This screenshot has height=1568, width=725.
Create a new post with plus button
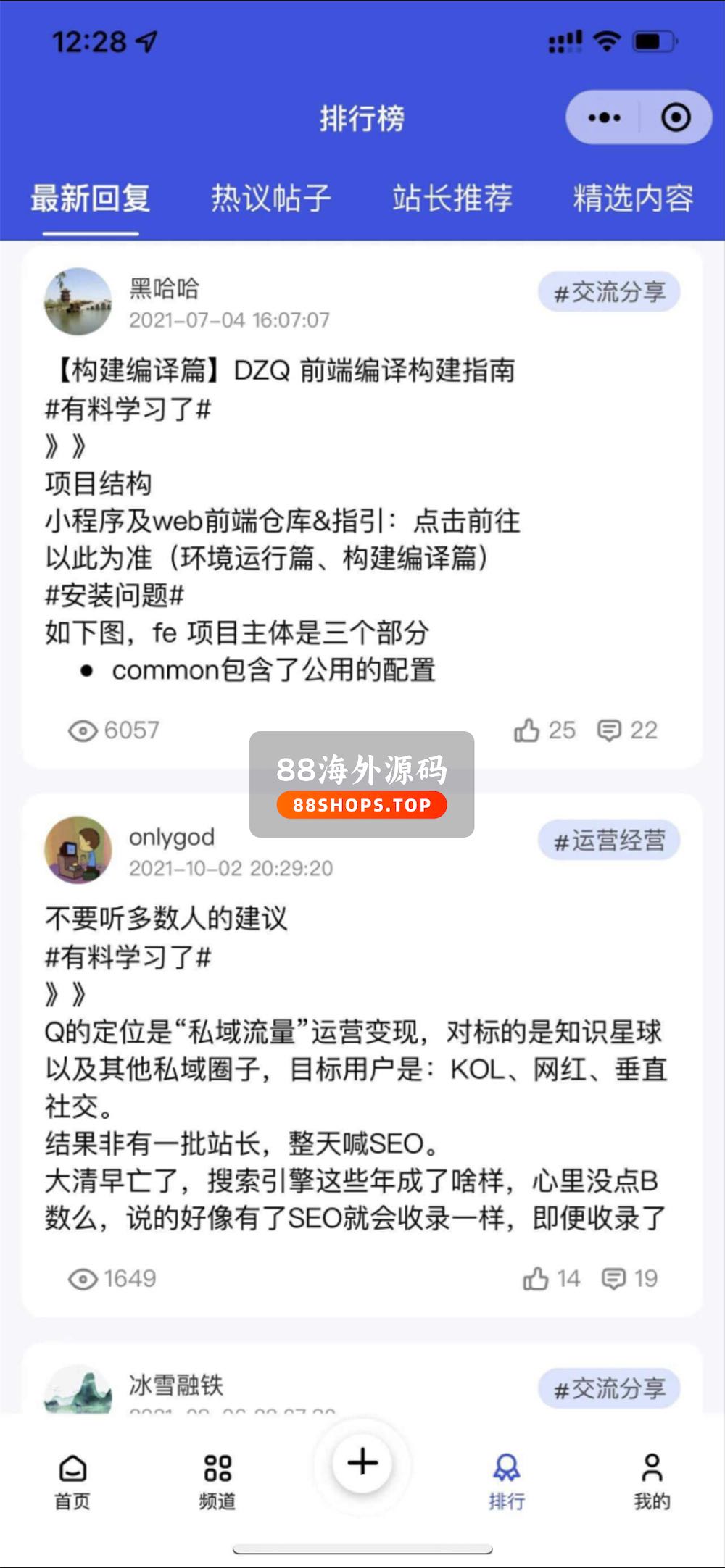[362, 1462]
